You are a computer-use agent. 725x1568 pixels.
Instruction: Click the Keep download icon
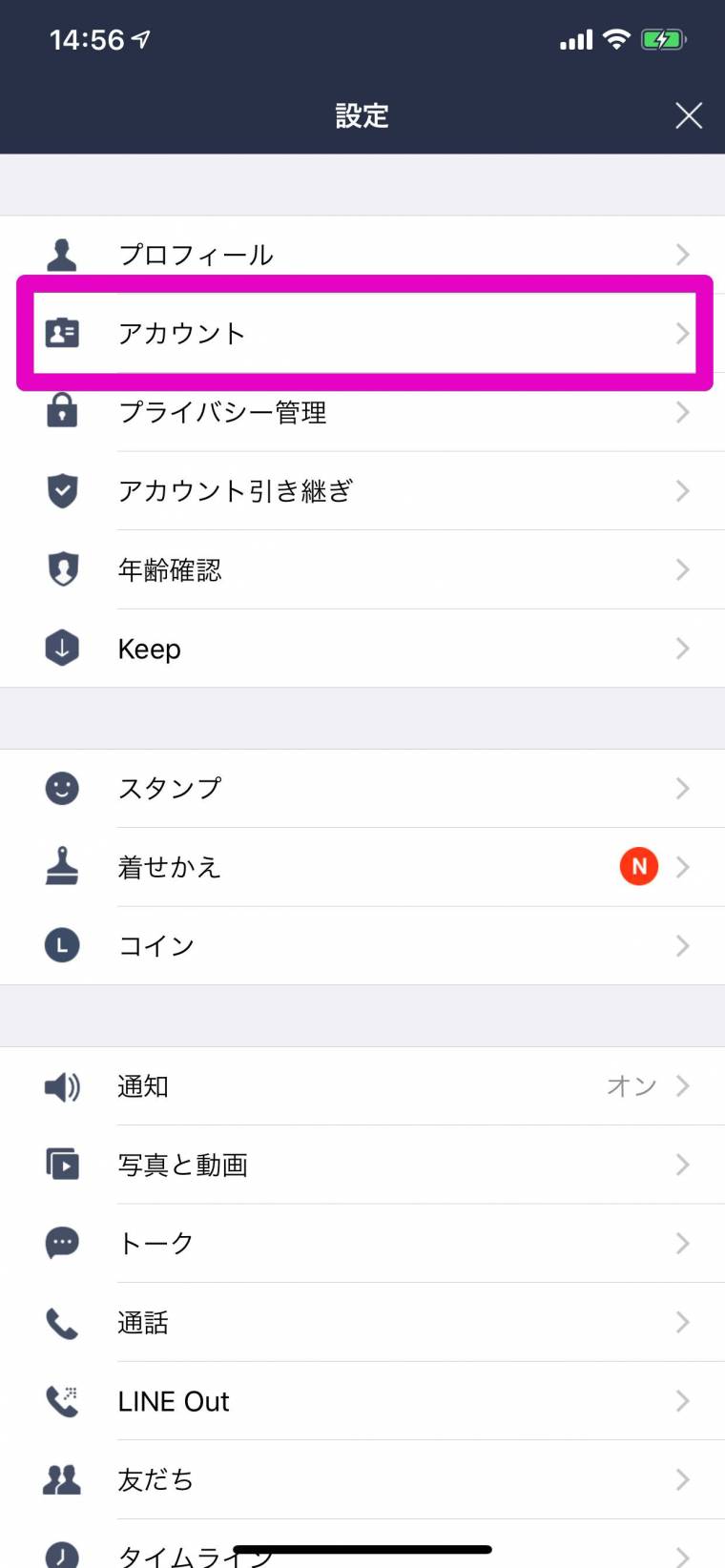(x=62, y=648)
